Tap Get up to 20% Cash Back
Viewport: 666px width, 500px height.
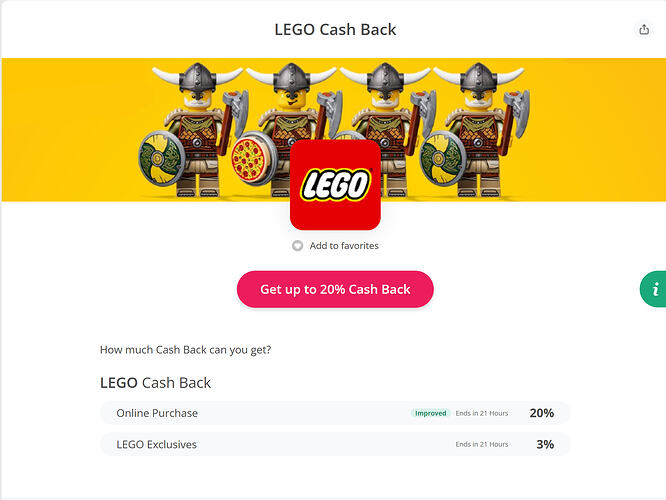click(x=335, y=289)
